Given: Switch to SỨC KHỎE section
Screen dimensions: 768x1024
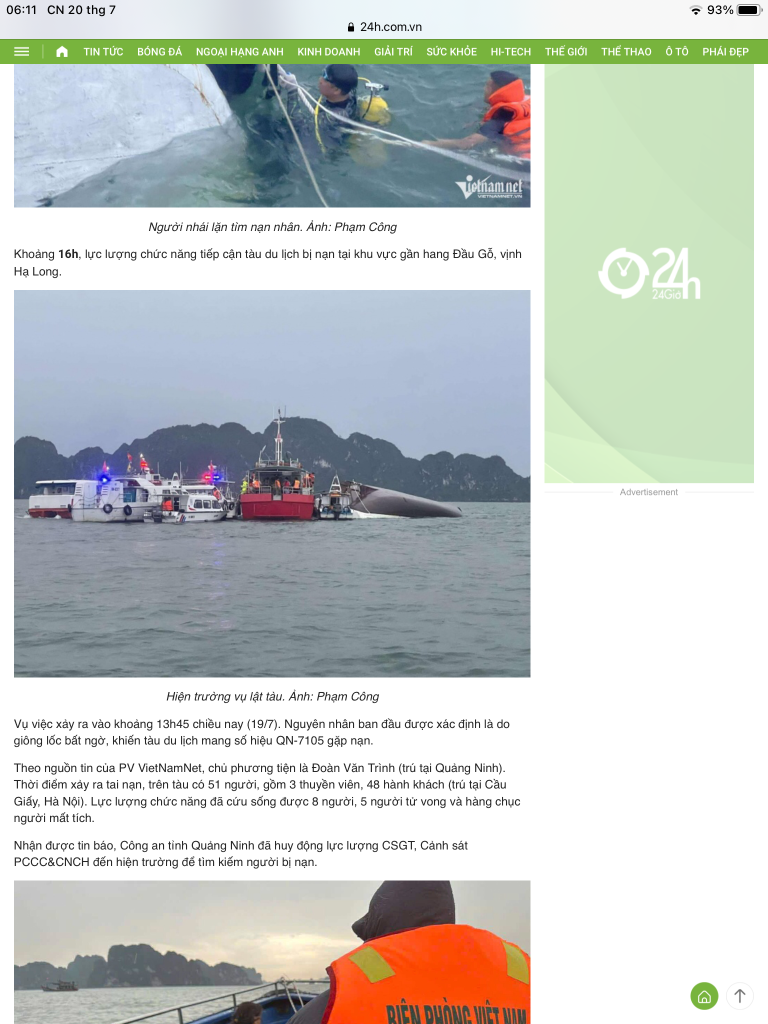Looking at the screenshot, I should (451, 52).
